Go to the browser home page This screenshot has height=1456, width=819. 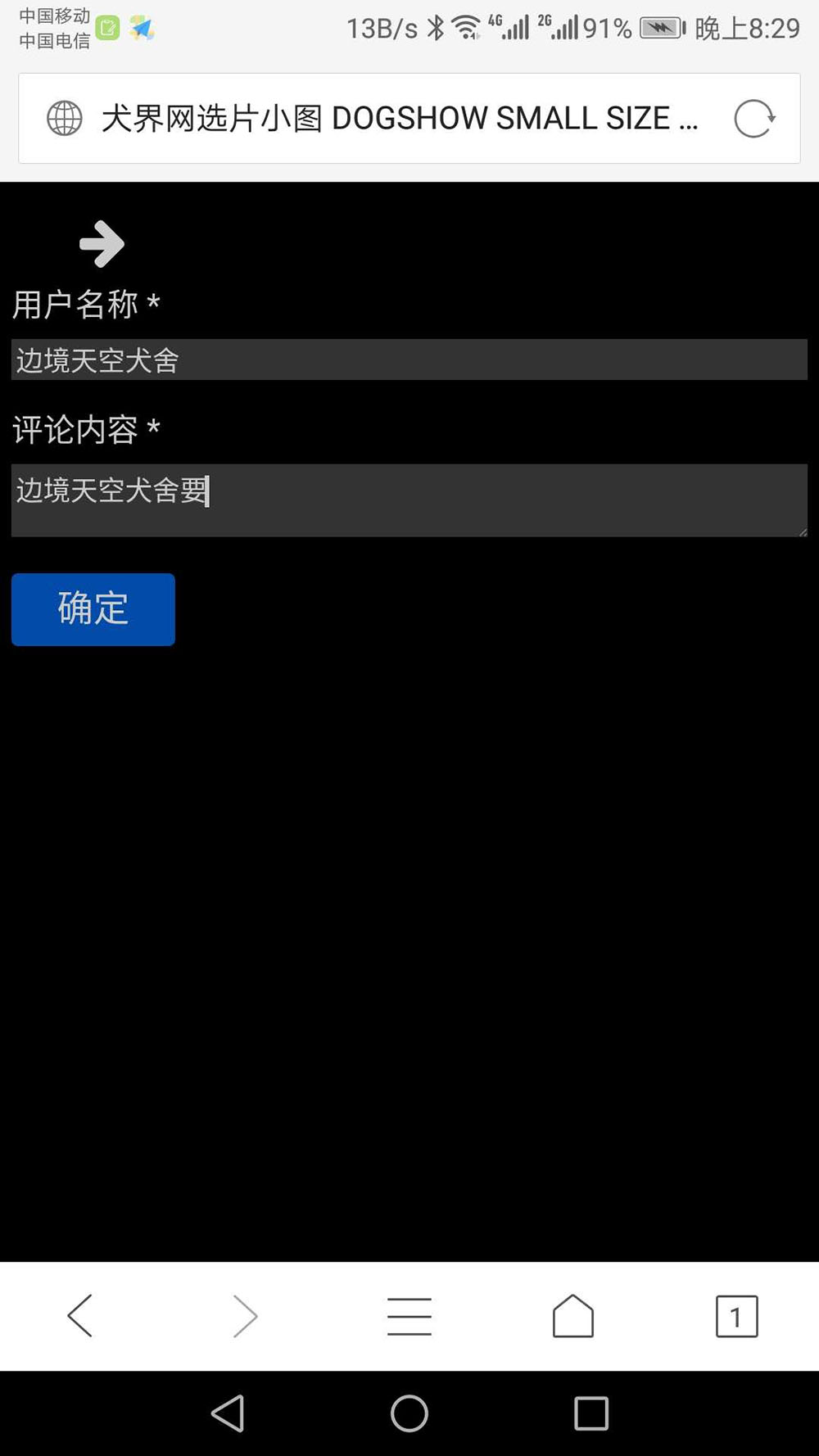pyautogui.click(x=572, y=1316)
